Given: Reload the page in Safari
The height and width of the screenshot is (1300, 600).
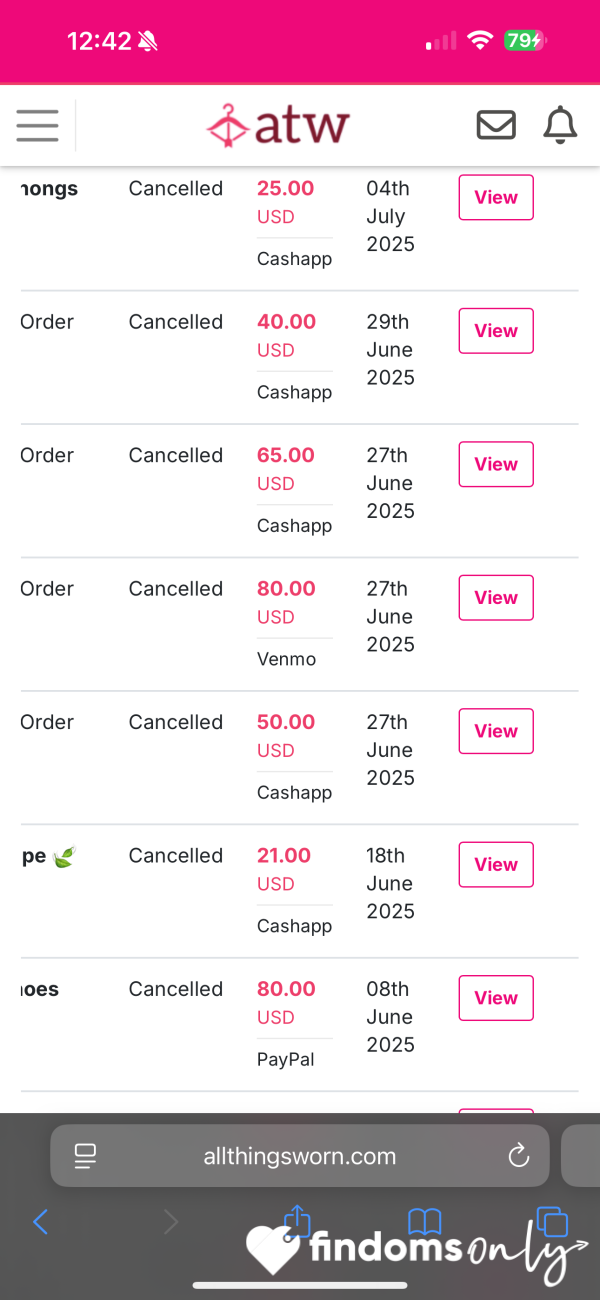Looking at the screenshot, I should 518,1156.
